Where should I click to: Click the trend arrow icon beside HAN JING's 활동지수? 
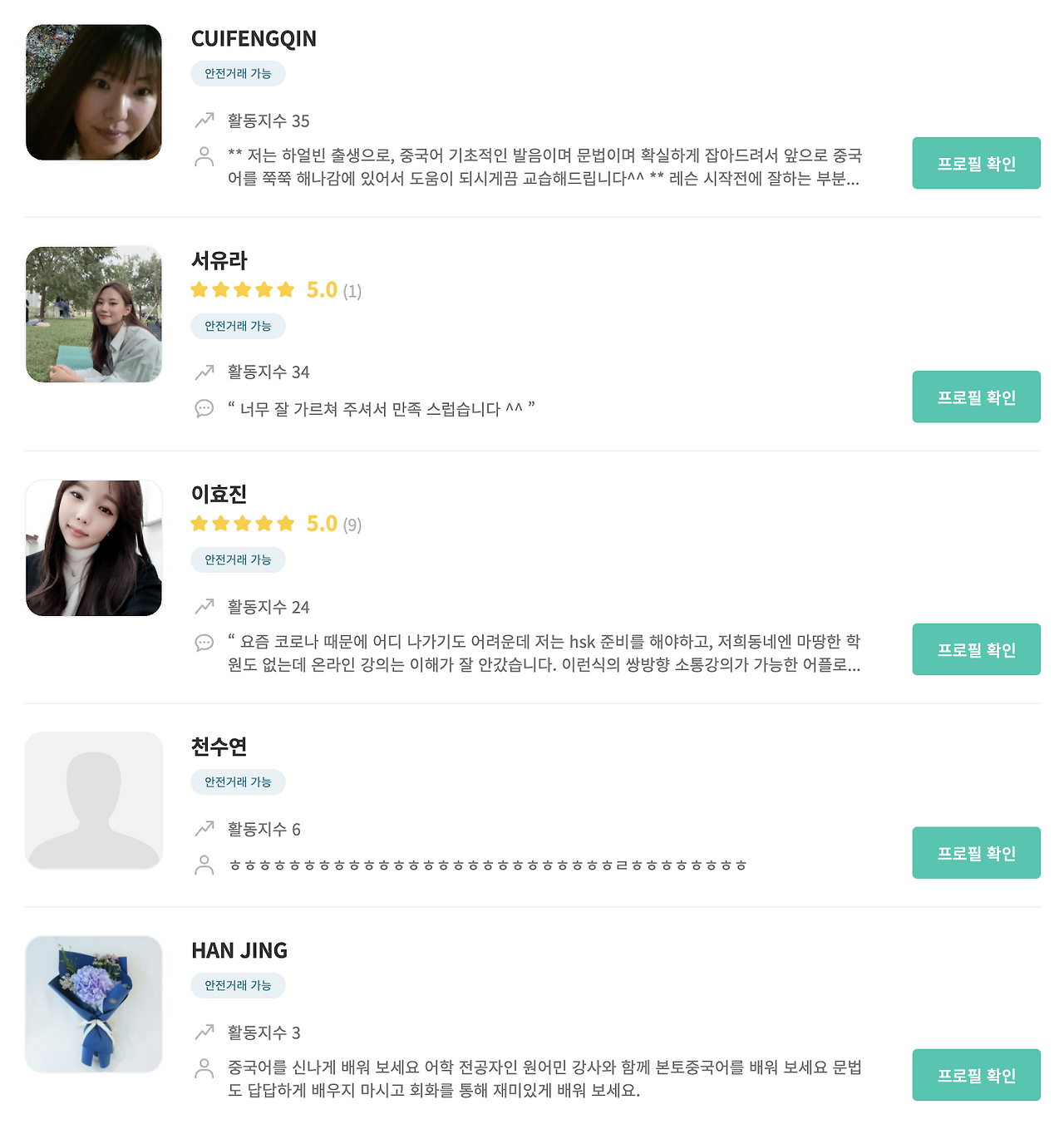coord(204,1033)
